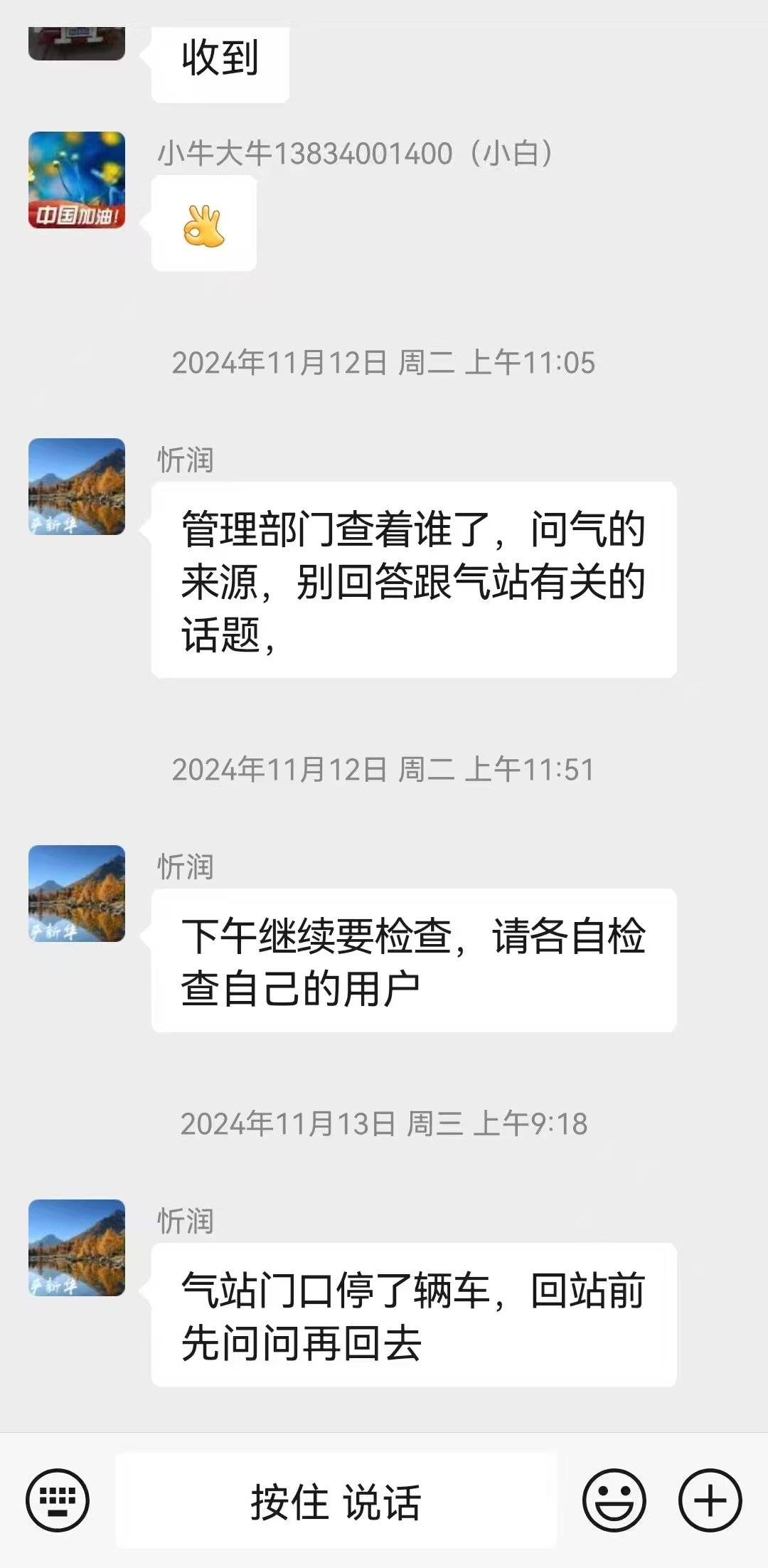The height and width of the screenshot is (1568, 768).
Task: Switch to keyboard text input
Action: coord(58,1500)
